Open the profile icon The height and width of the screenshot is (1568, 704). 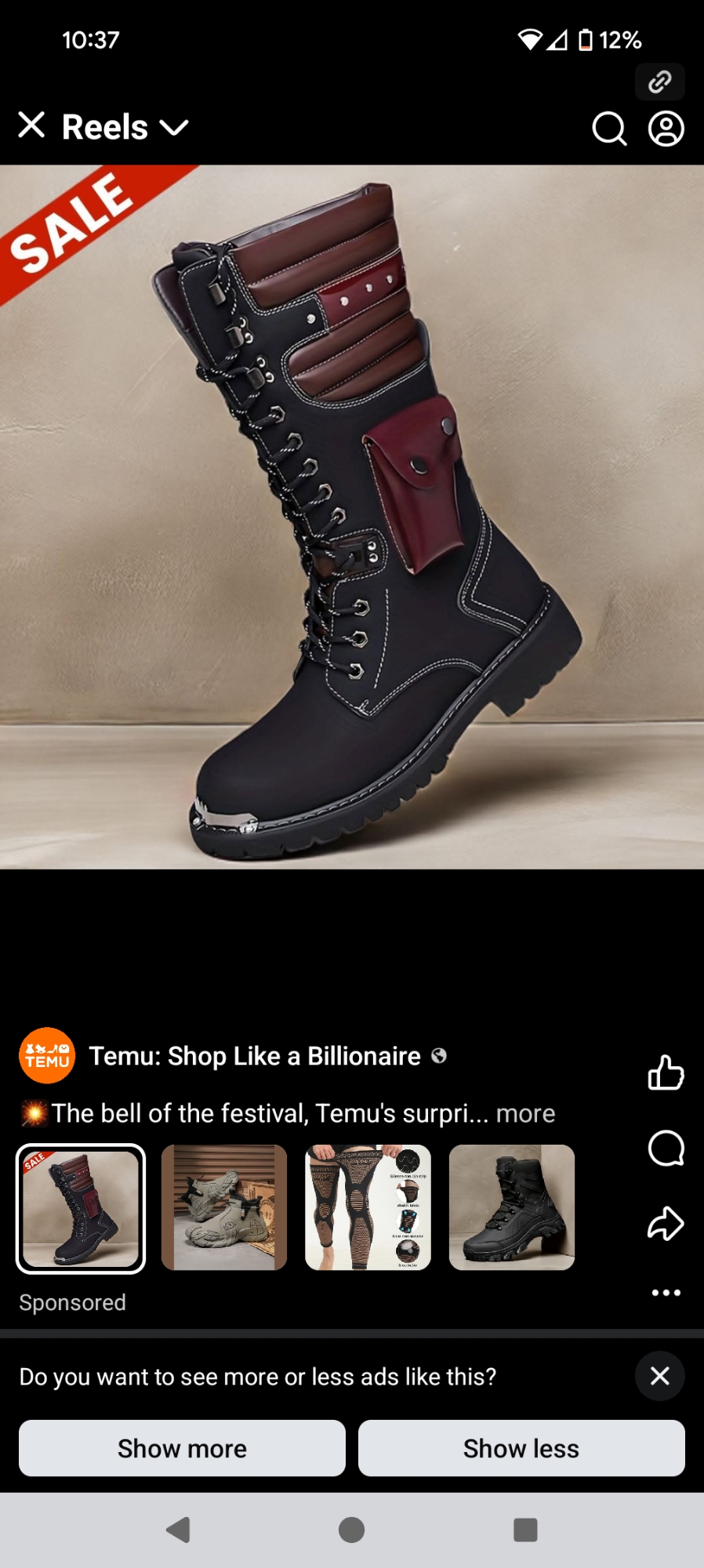pos(666,129)
